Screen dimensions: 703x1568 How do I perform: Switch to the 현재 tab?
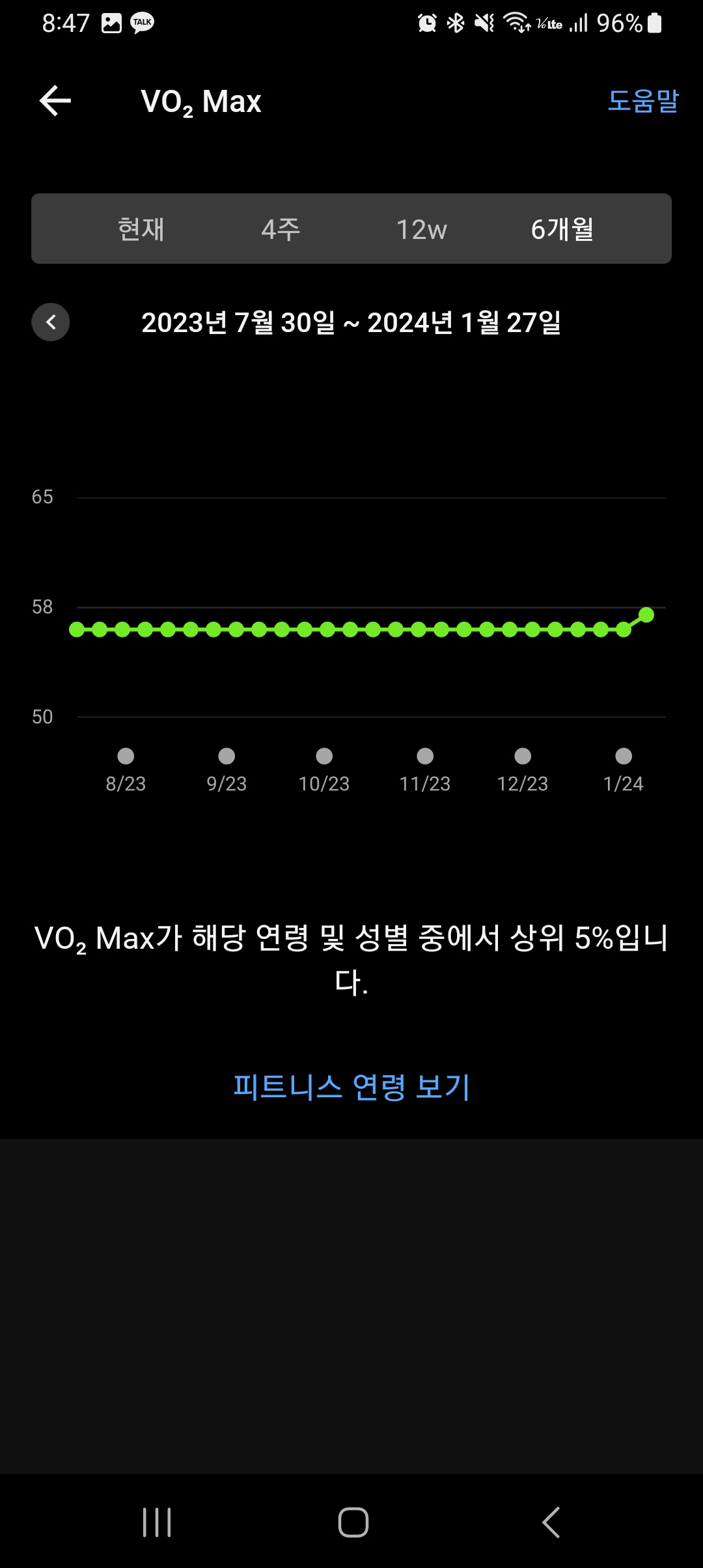pyautogui.click(x=141, y=229)
